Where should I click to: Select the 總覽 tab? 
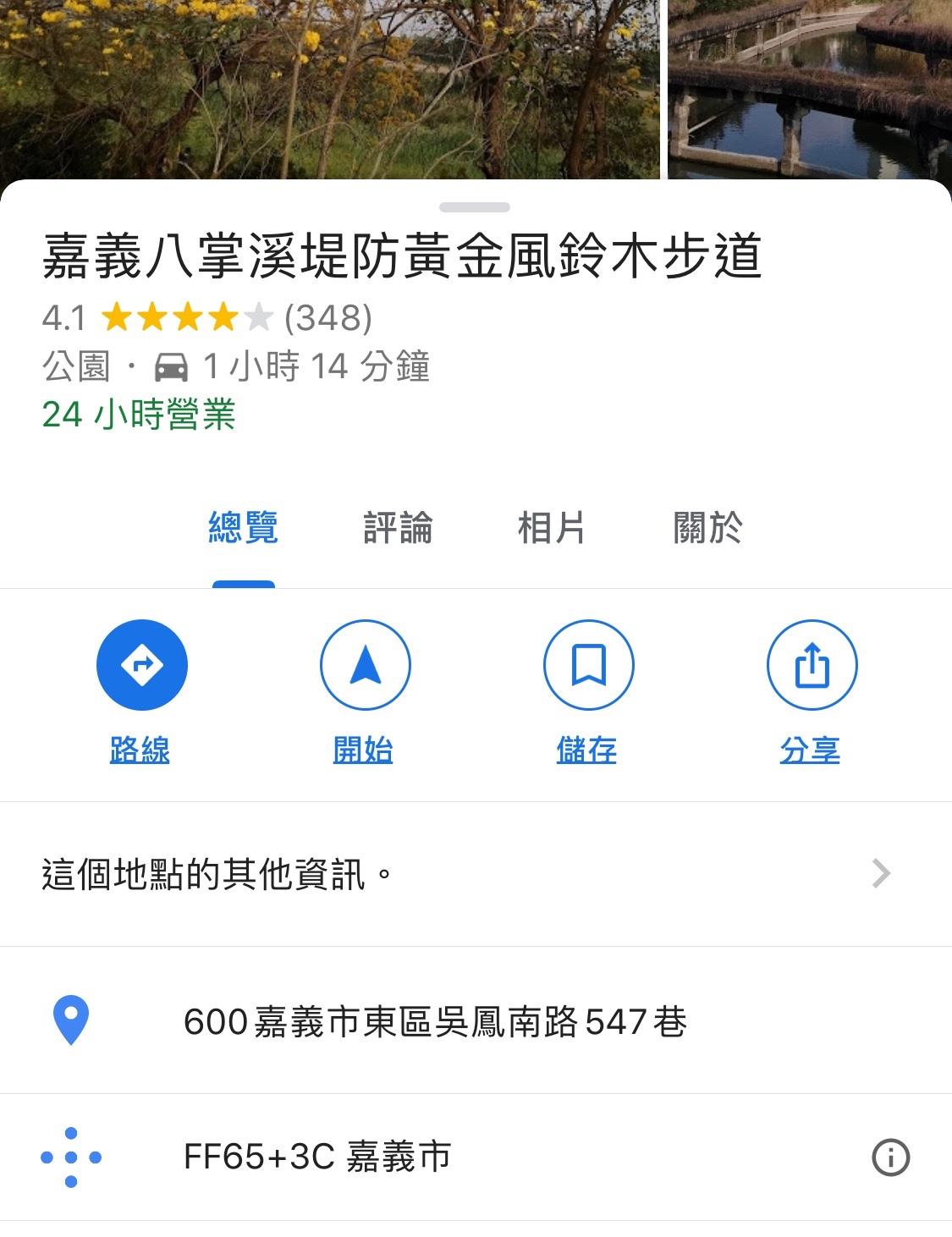(x=244, y=528)
